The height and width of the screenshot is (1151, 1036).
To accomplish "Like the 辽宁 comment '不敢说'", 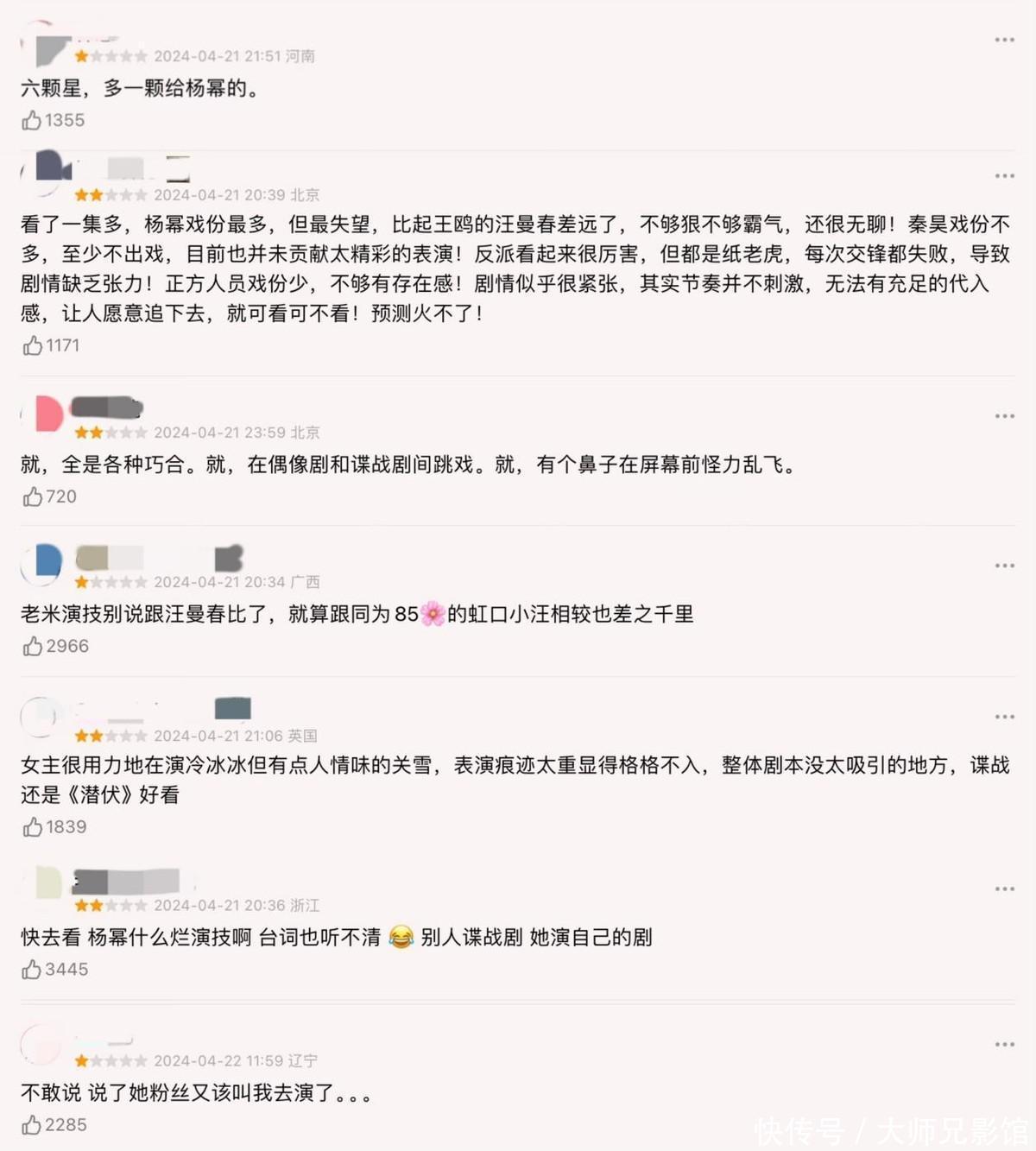I will coord(32,1125).
